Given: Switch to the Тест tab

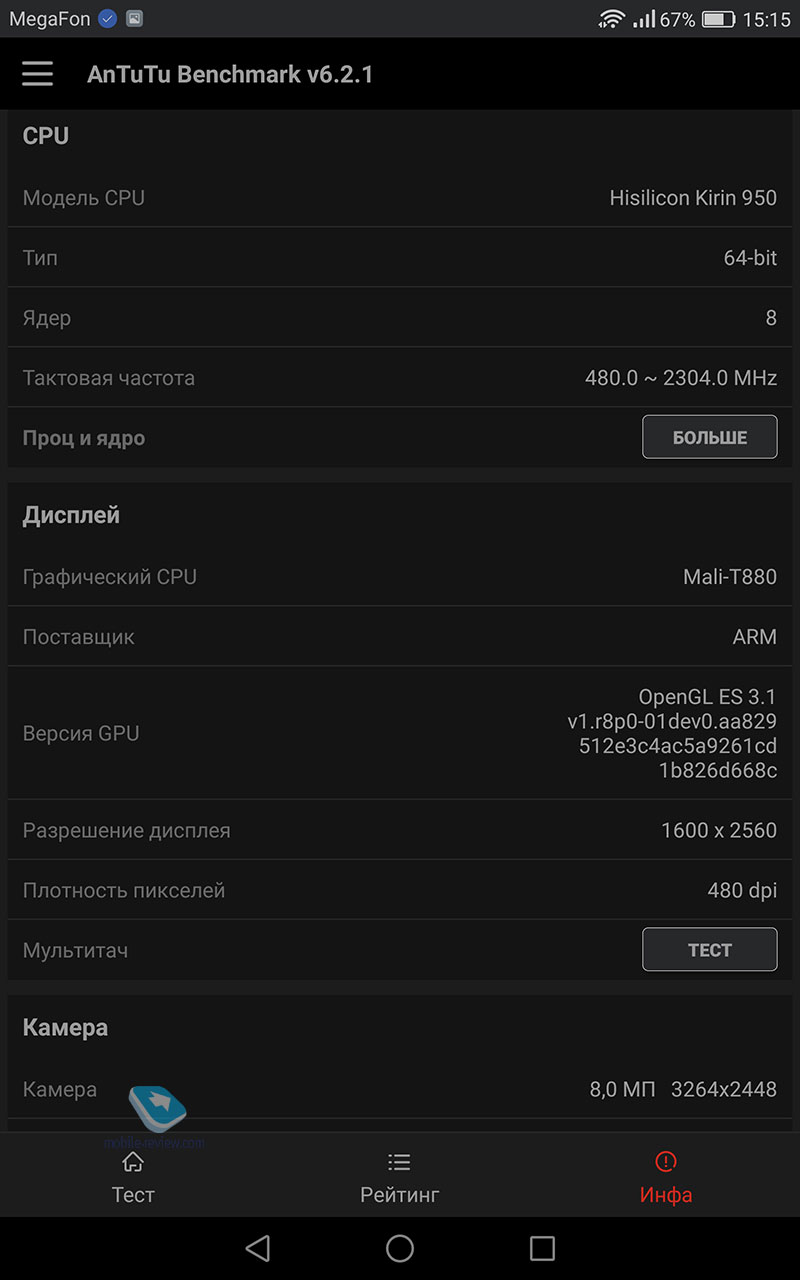Looking at the screenshot, I should pos(133,1178).
